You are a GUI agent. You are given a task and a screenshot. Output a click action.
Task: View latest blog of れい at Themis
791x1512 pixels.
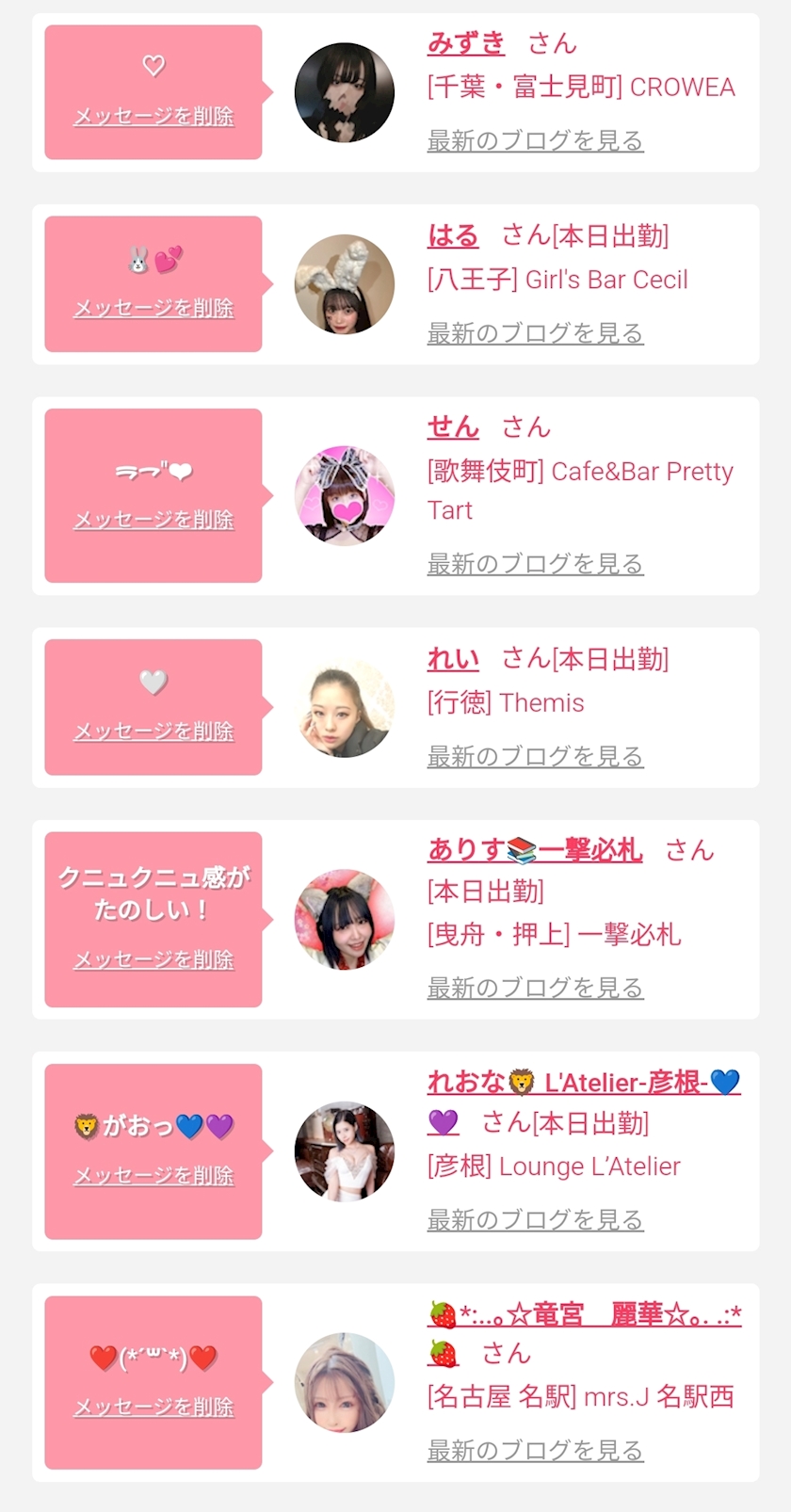[535, 757]
